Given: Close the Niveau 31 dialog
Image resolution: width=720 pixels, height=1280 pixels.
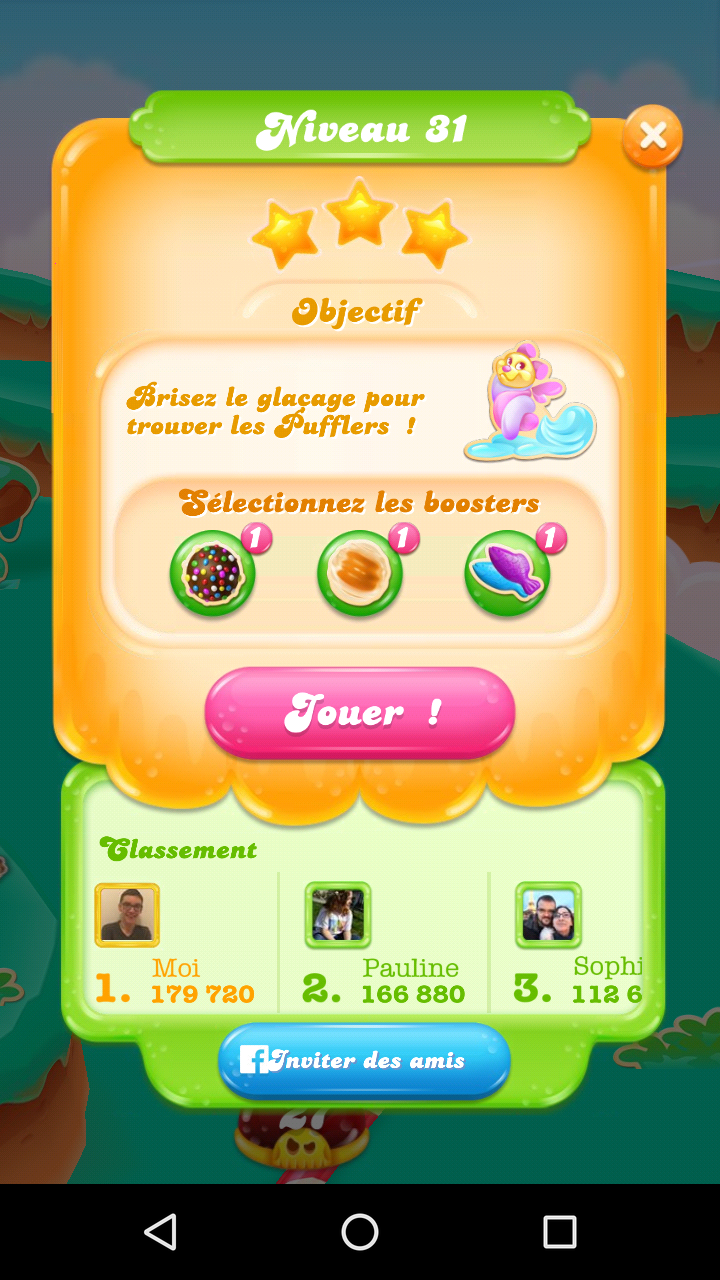Looking at the screenshot, I should [x=652, y=136].
